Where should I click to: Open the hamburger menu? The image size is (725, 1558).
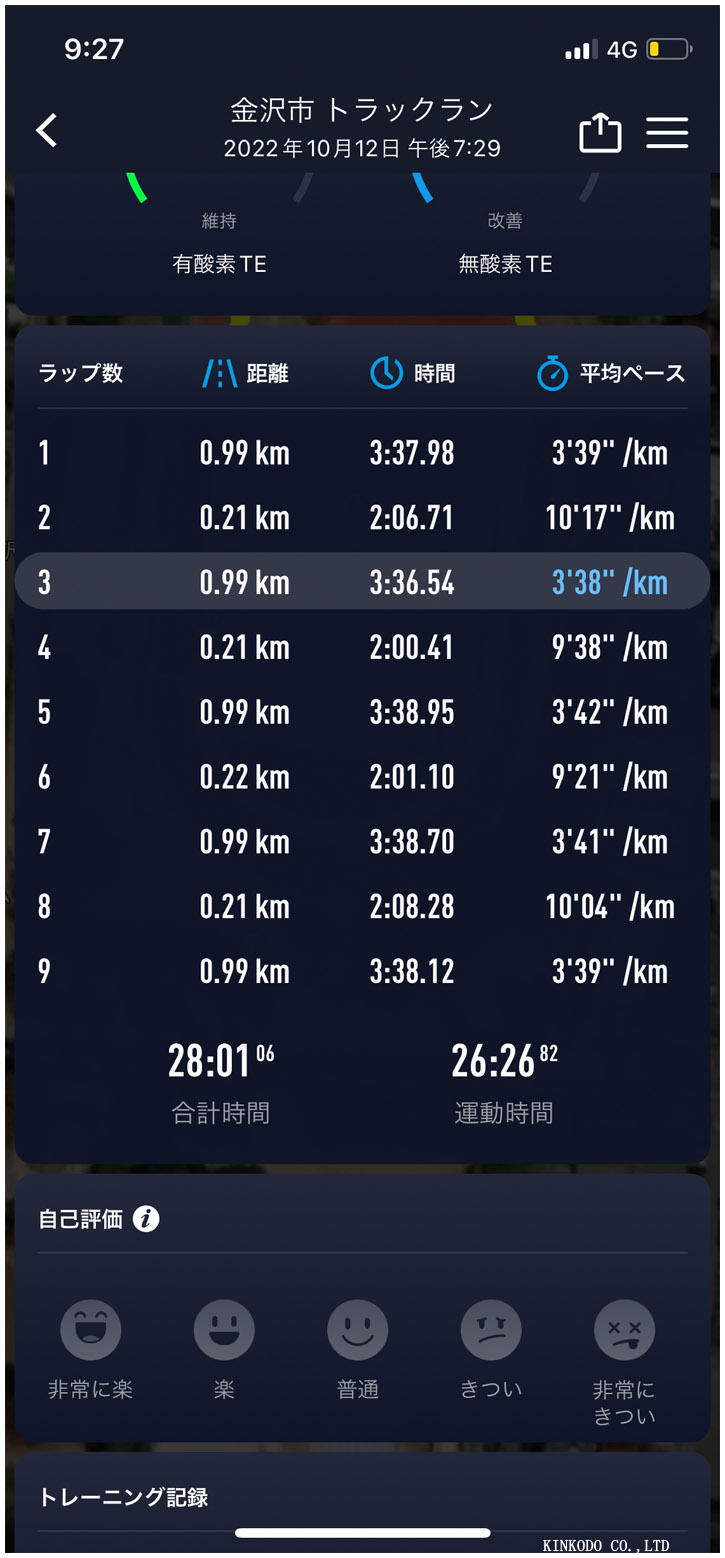(667, 133)
